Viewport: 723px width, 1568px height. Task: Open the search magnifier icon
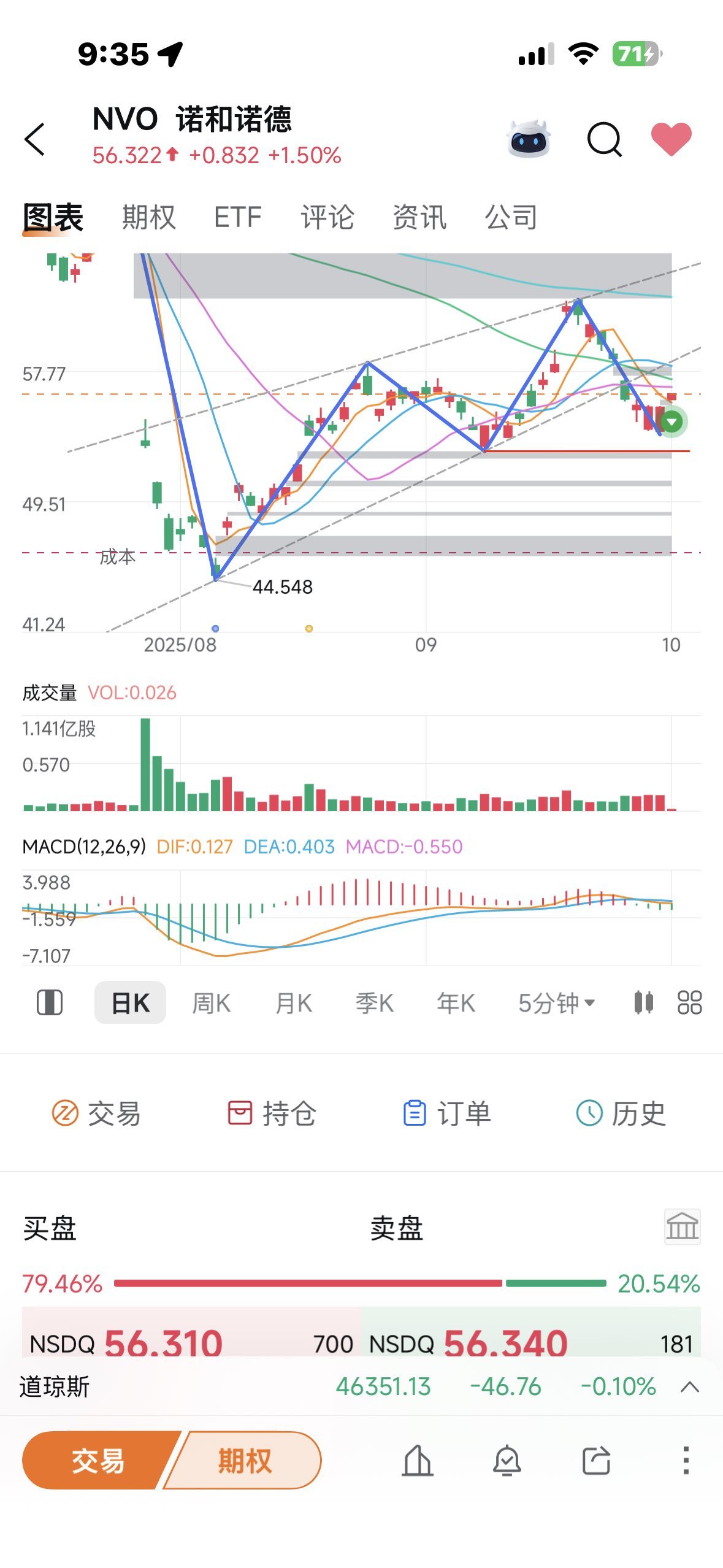click(605, 140)
